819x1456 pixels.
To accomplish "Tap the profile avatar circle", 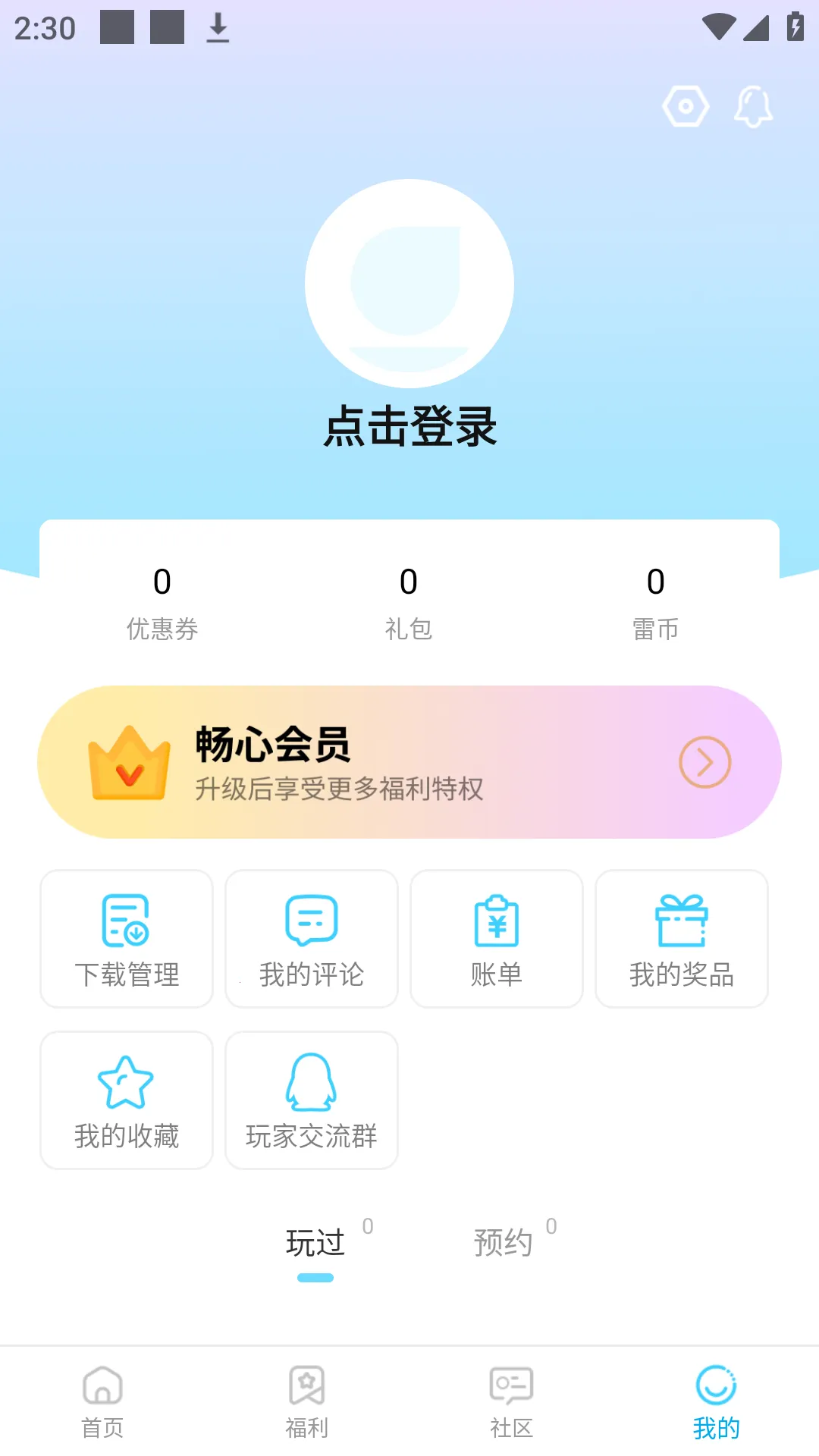I will tap(409, 281).
